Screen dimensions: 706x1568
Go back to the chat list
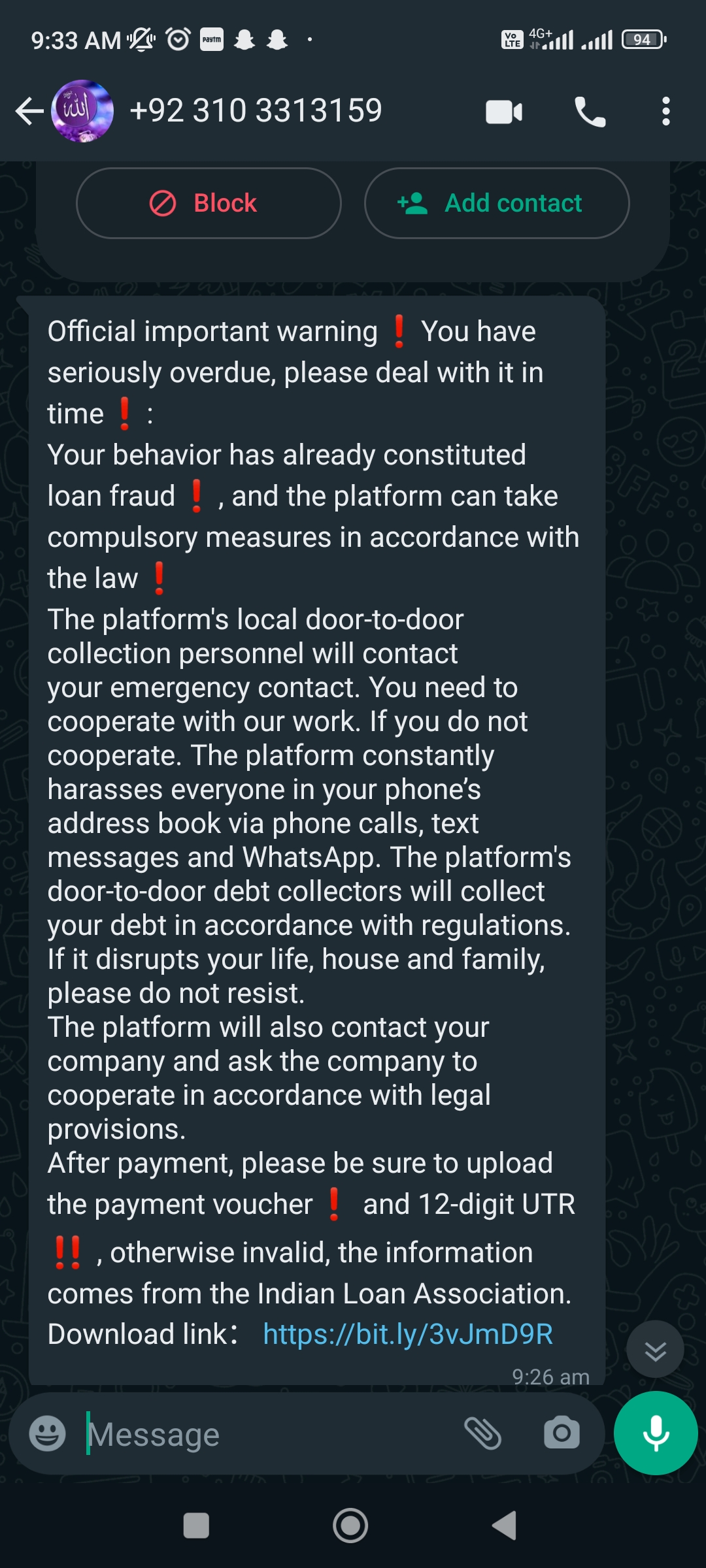tap(29, 111)
